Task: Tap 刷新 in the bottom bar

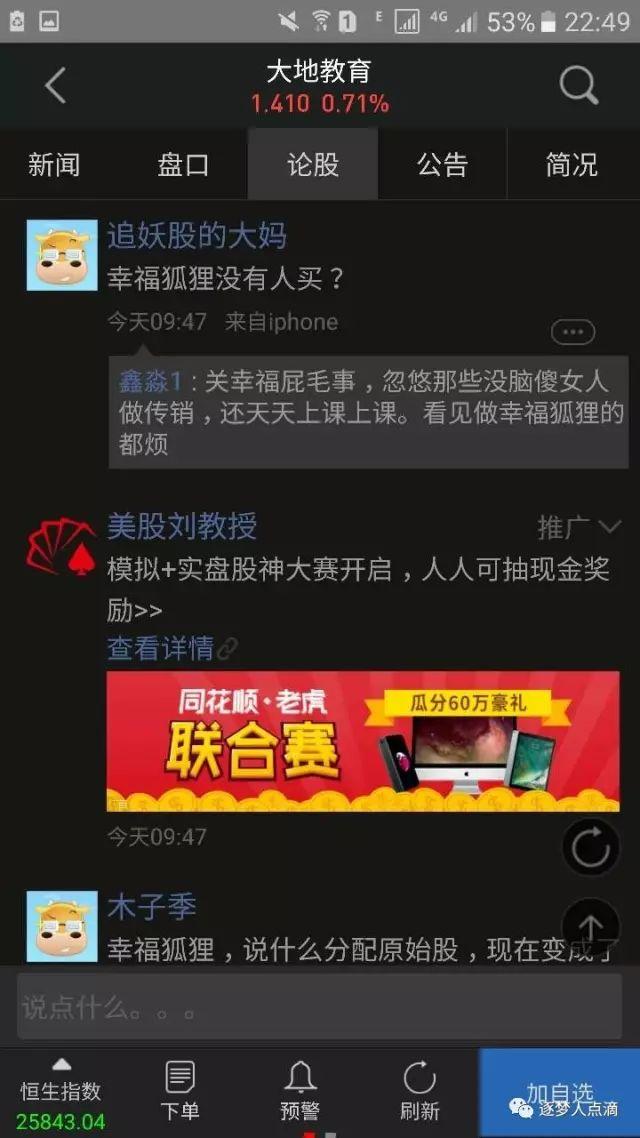Action: pyautogui.click(x=419, y=1091)
